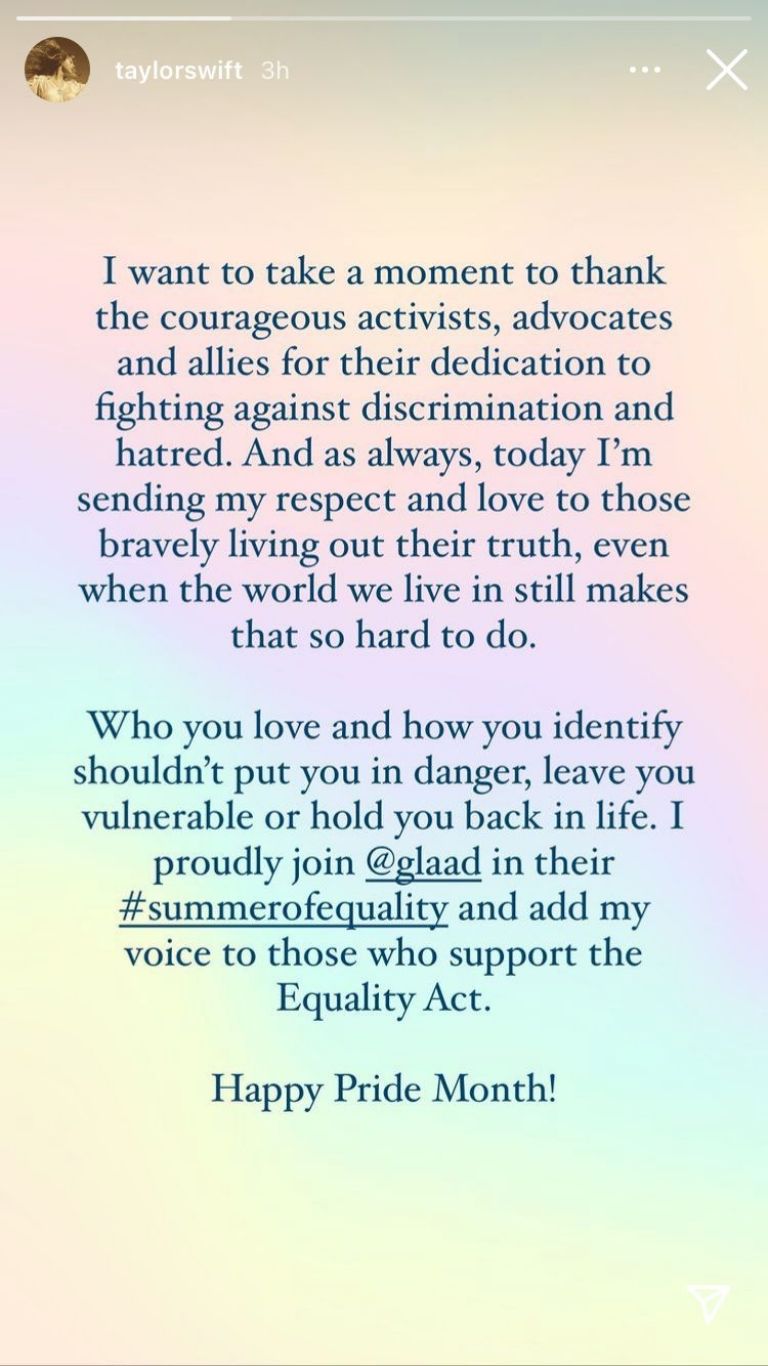This screenshot has width=768, height=1366.
Task: Open the taylorswift username link
Action: click(178, 71)
